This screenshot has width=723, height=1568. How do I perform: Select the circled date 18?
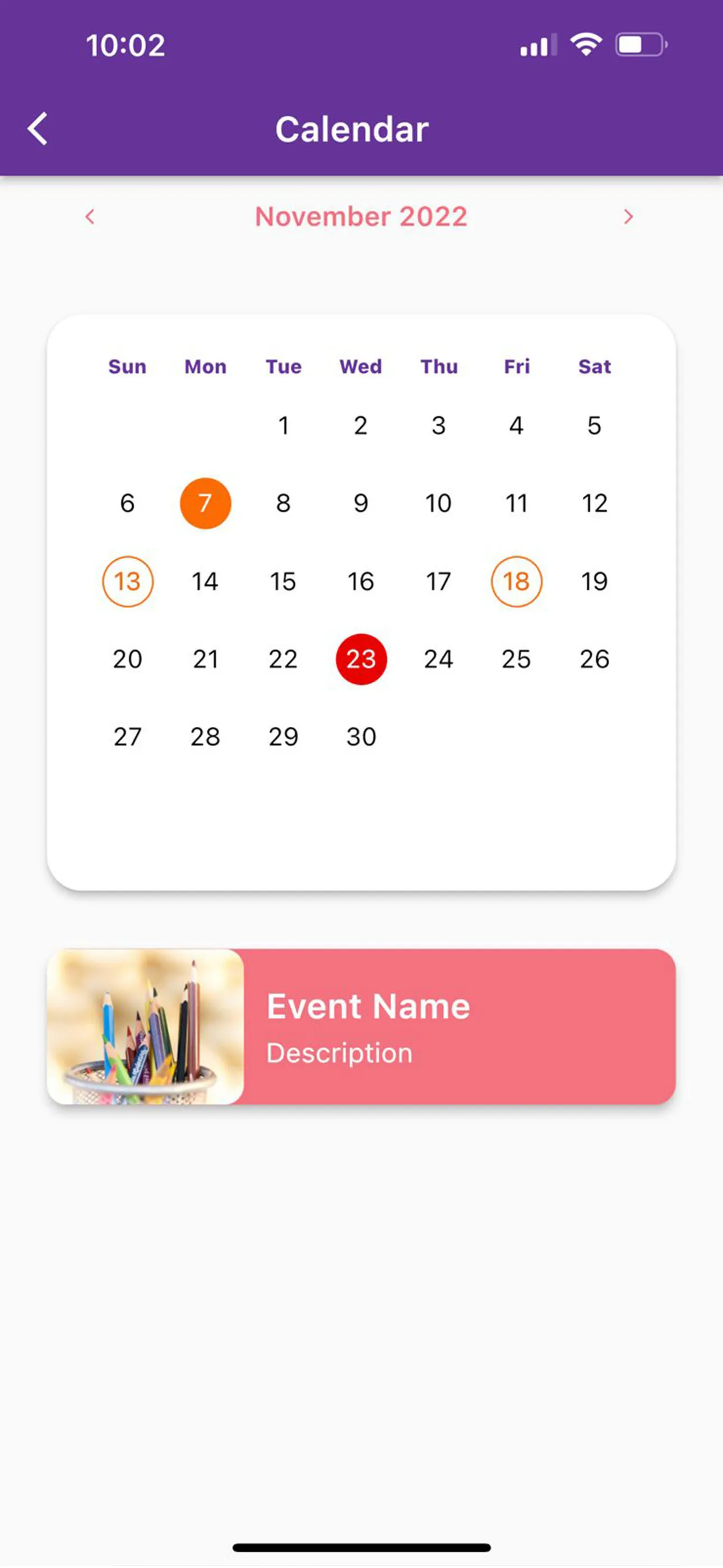pos(516,582)
